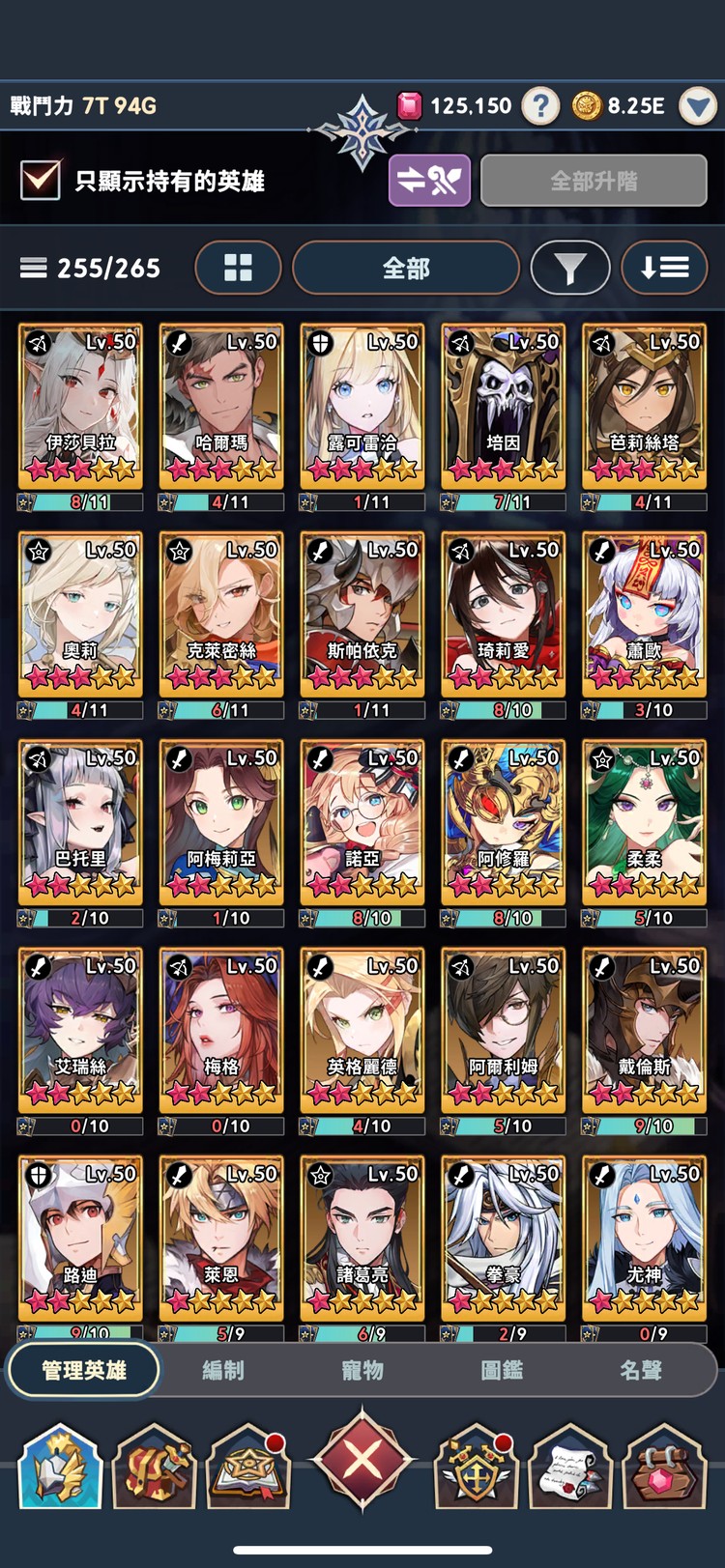Go to the 圖鑑 tab
Viewport: 725px width, 1568px height.
[502, 1370]
